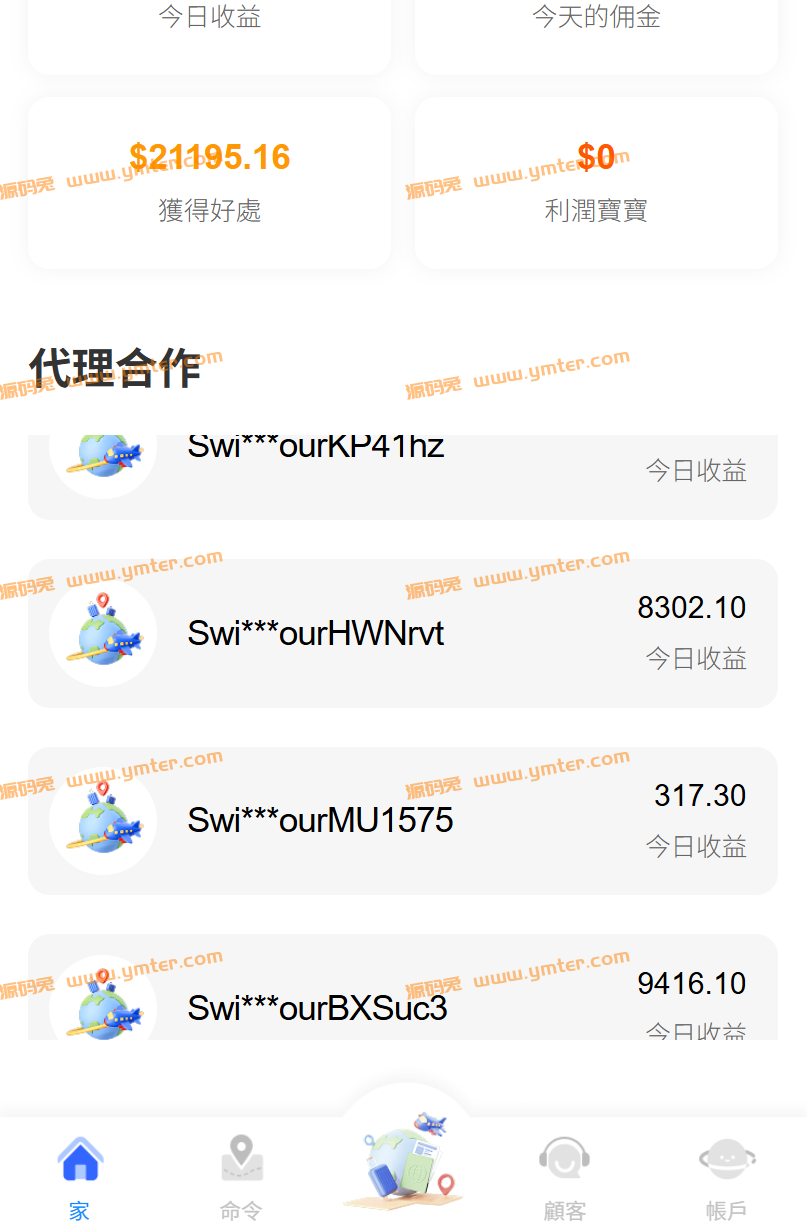View agent row Swi***ourBXSuc3

[402, 995]
